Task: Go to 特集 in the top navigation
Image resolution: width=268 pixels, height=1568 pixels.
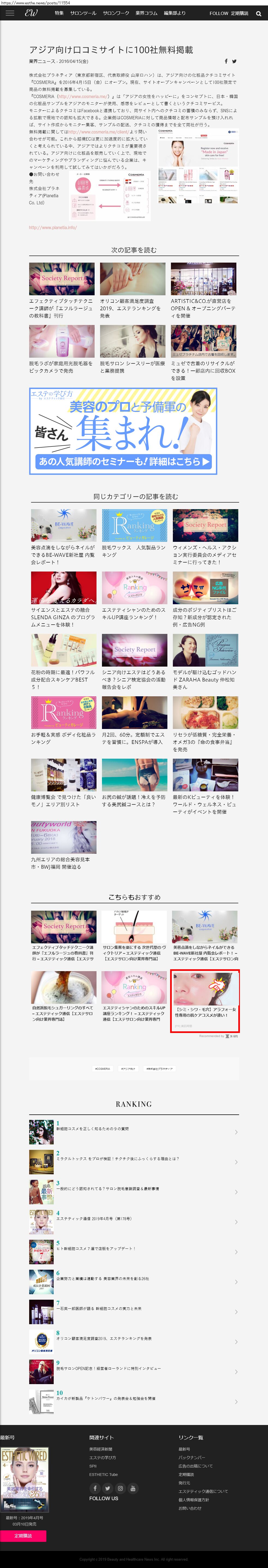Action: (x=59, y=13)
